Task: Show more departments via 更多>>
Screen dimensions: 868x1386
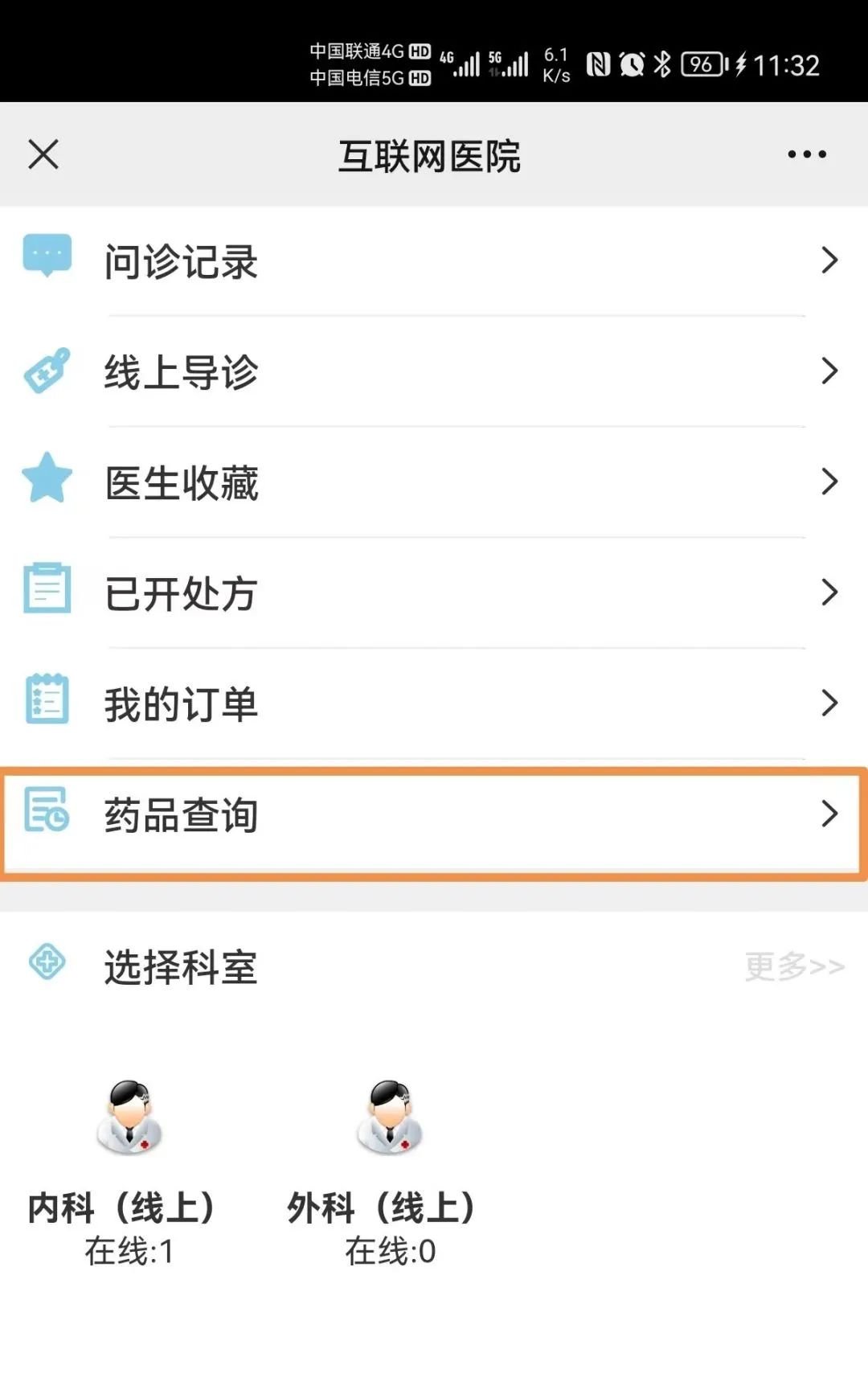Action: [794, 966]
